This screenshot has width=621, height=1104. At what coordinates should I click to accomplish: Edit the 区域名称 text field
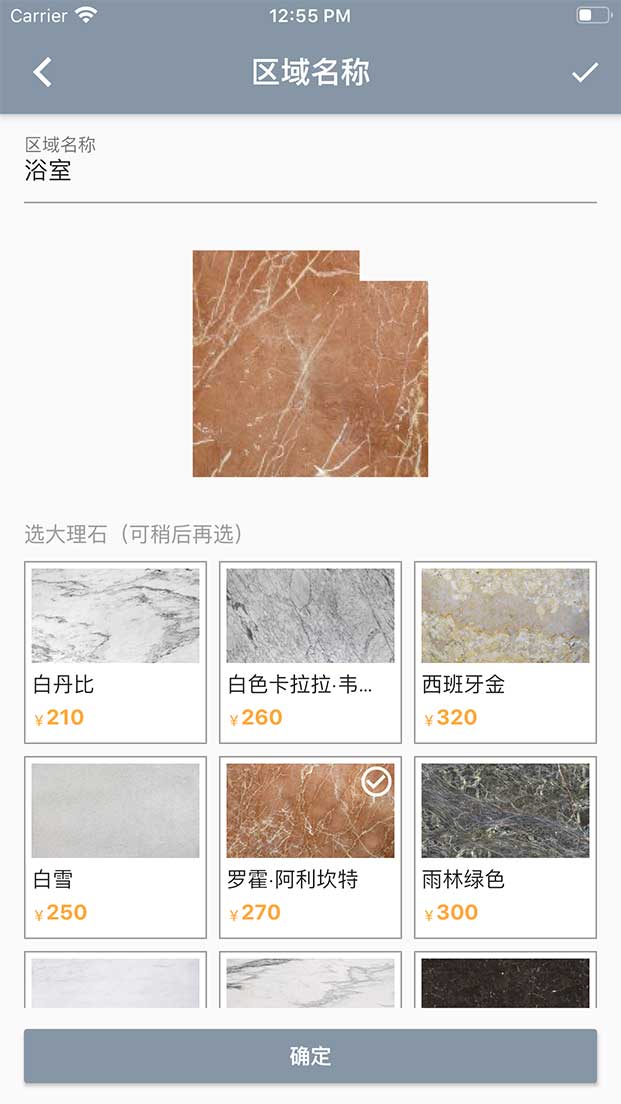coord(310,172)
